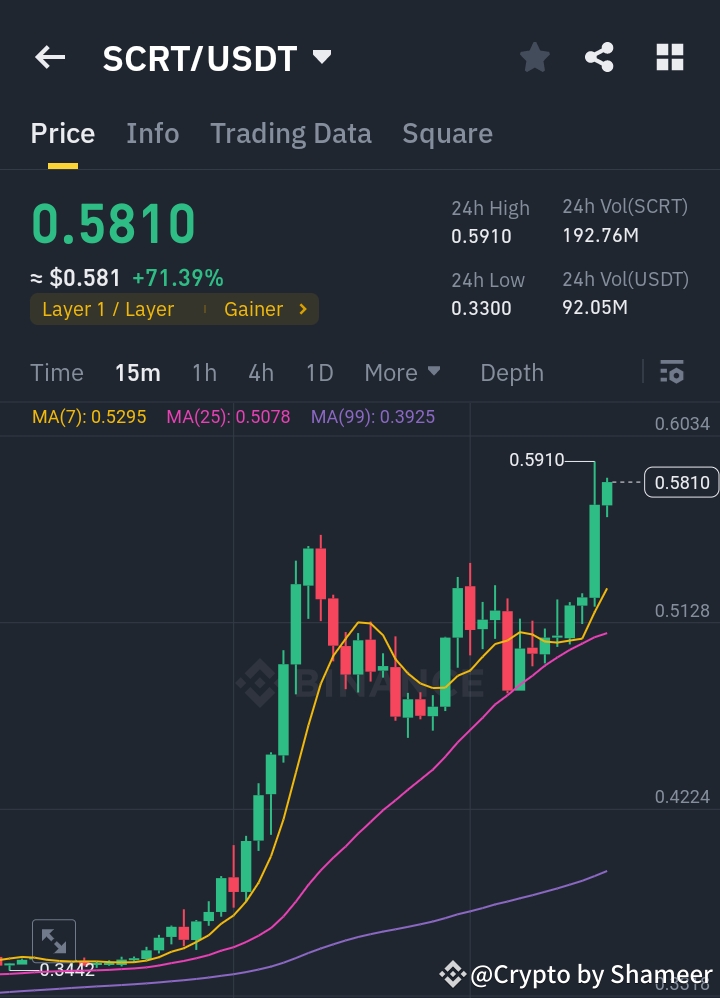Open the chart settings icon beside Depth
The width and height of the screenshot is (720, 998).
click(671, 372)
